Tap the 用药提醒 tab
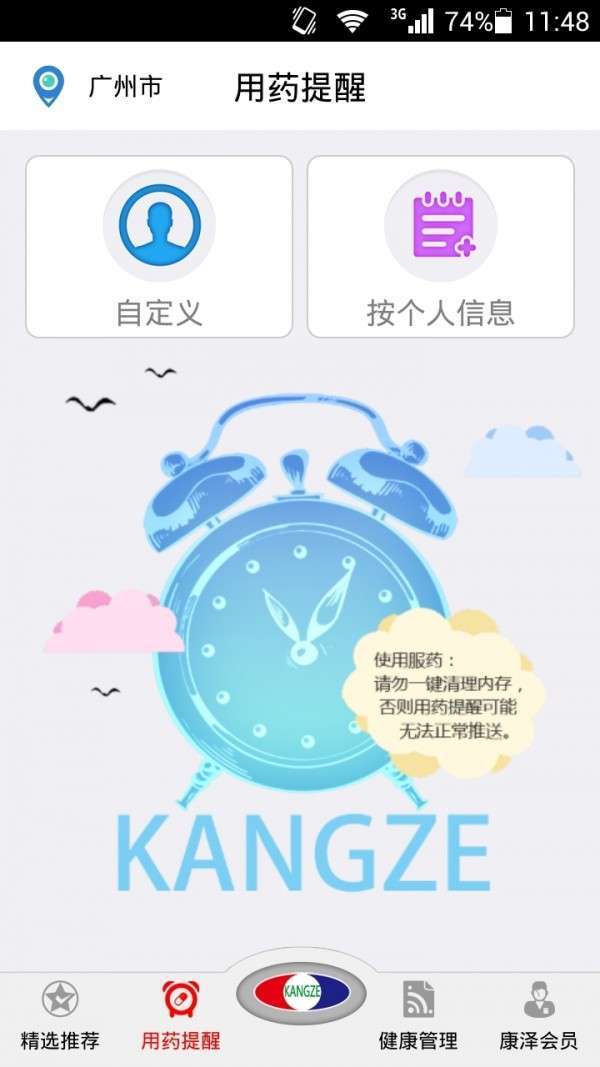Screen dimensions: 600x1067 tap(180, 1014)
